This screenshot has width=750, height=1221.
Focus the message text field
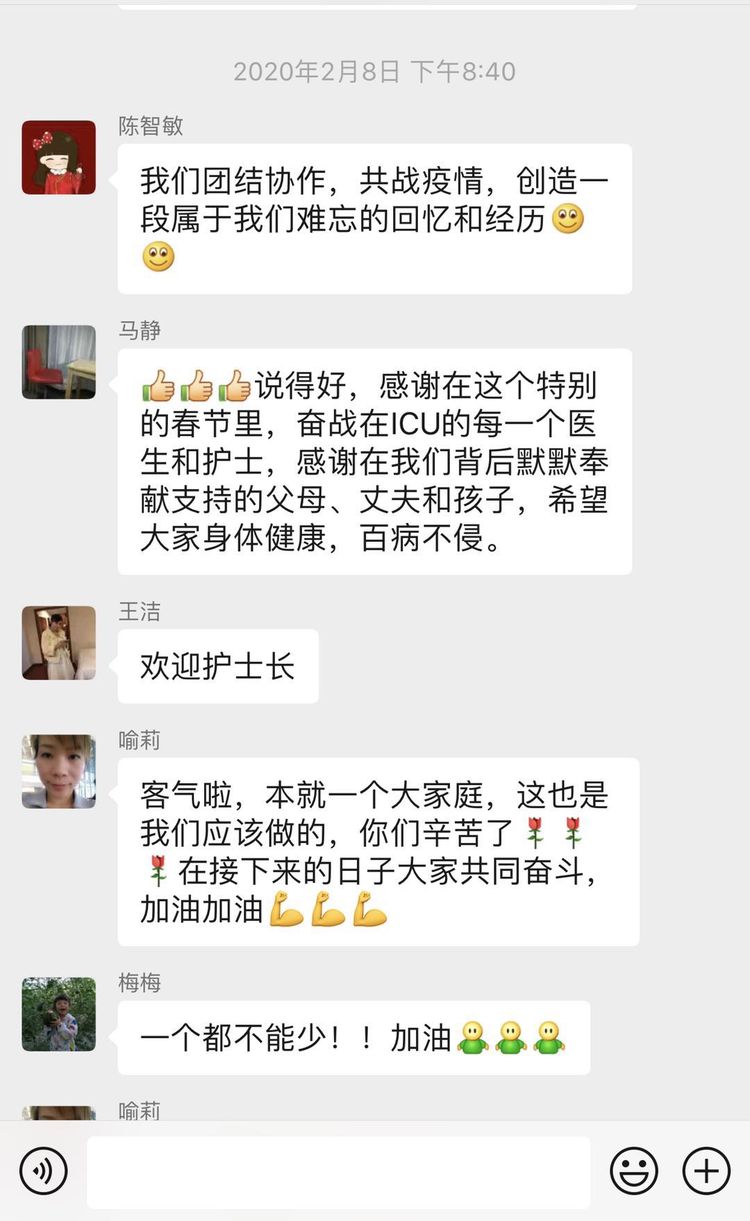click(x=338, y=1172)
